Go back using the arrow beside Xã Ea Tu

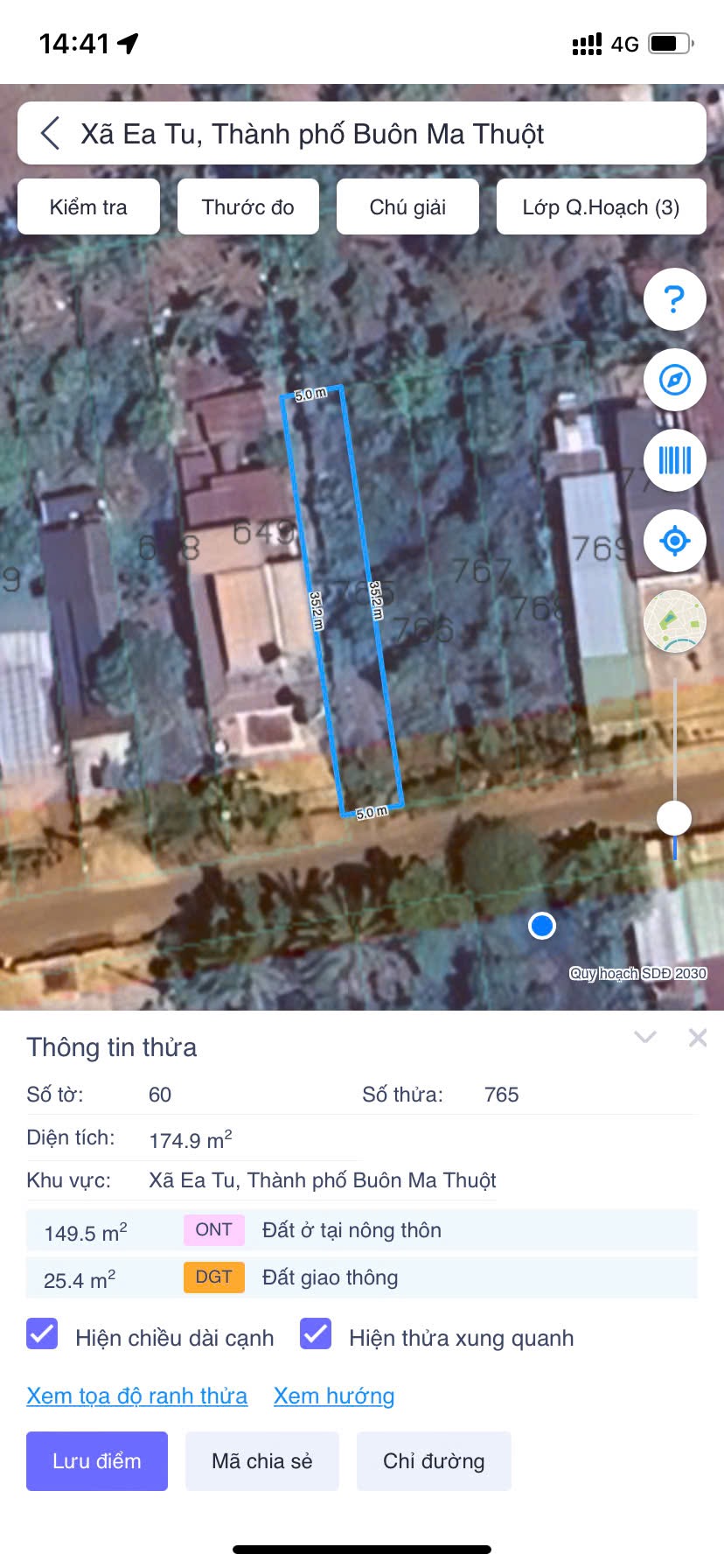point(51,134)
